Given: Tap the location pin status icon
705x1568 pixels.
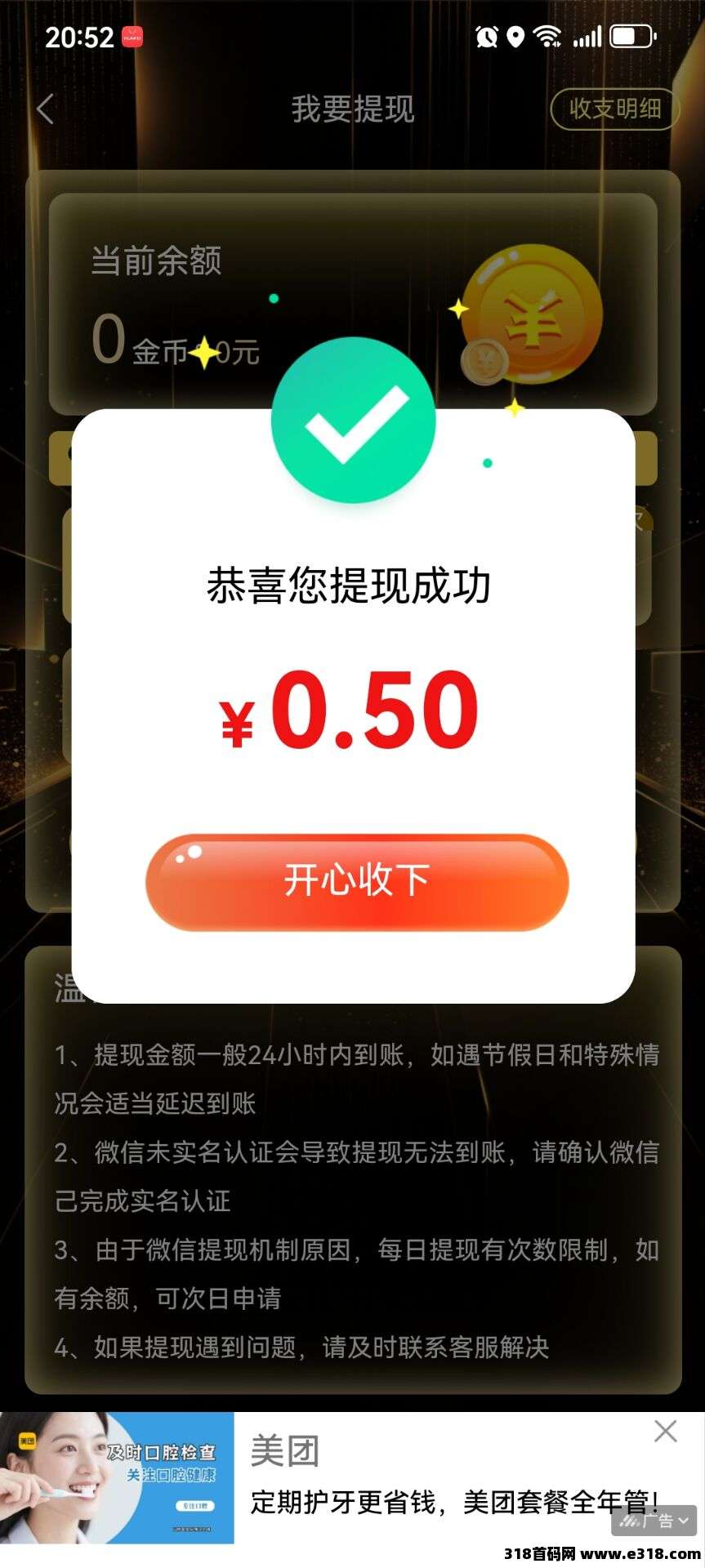Looking at the screenshot, I should (515, 35).
